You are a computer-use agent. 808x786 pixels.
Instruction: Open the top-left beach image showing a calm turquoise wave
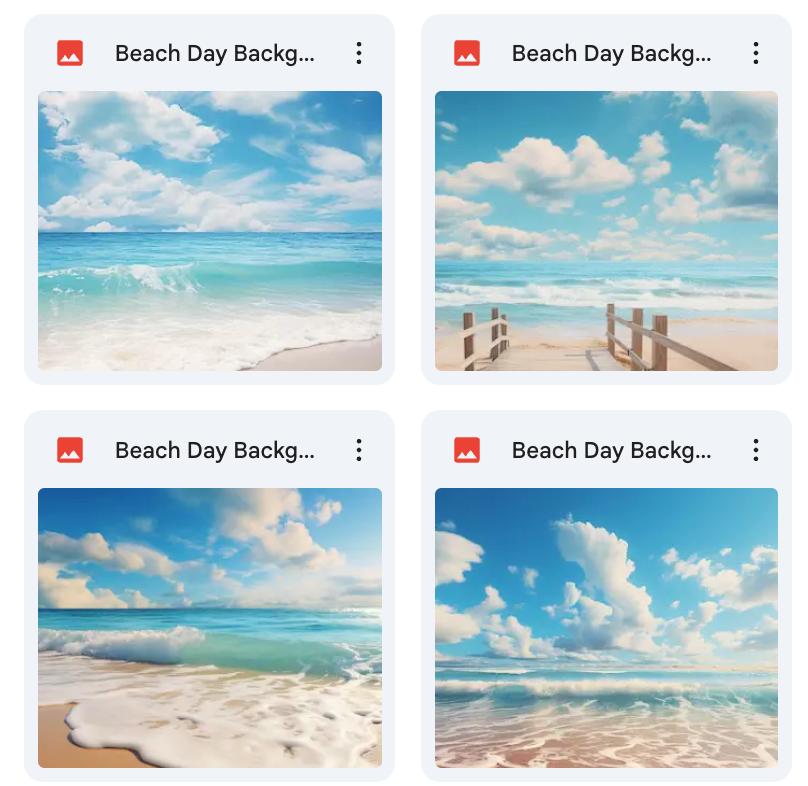point(210,231)
